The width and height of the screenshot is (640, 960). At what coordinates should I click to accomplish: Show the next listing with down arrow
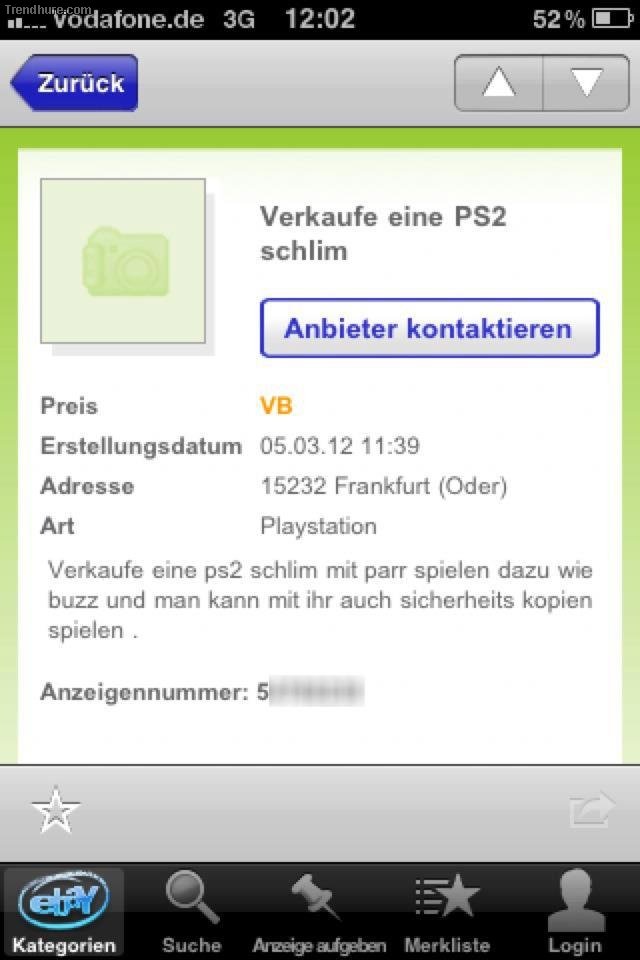click(x=586, y=83)
